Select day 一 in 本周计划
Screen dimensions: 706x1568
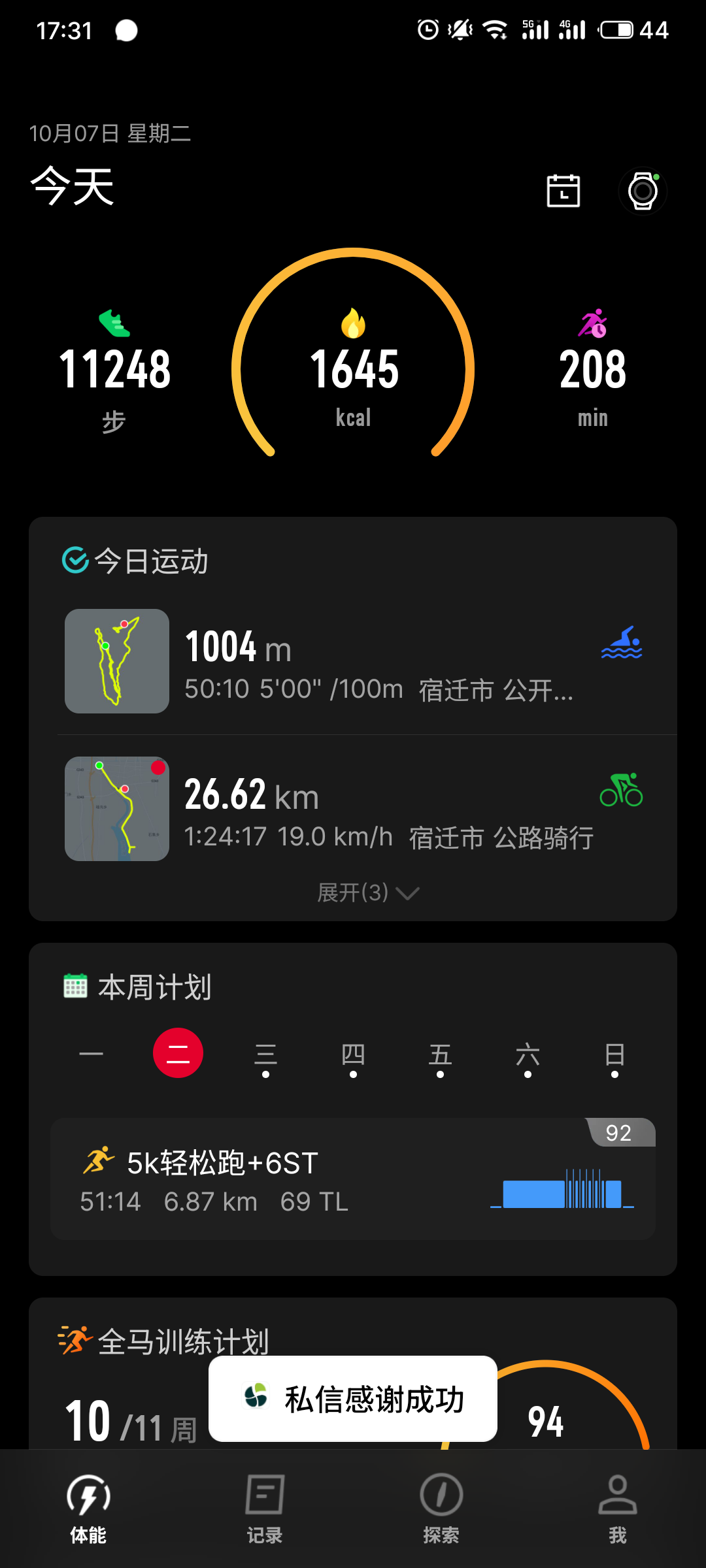click(91, 1054)
